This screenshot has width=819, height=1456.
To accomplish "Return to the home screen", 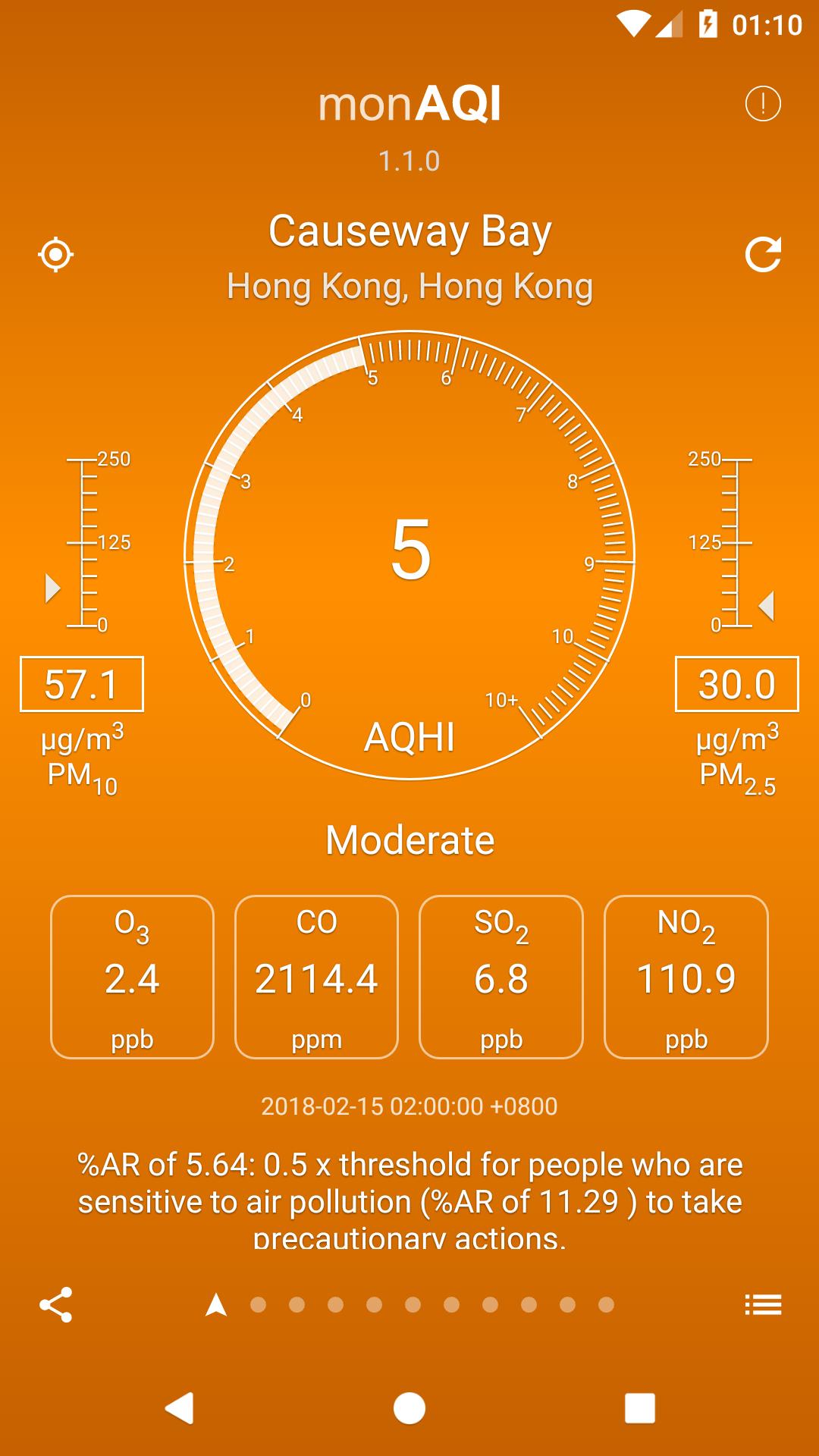I will pyautogui.click(x=409, y=1408).
